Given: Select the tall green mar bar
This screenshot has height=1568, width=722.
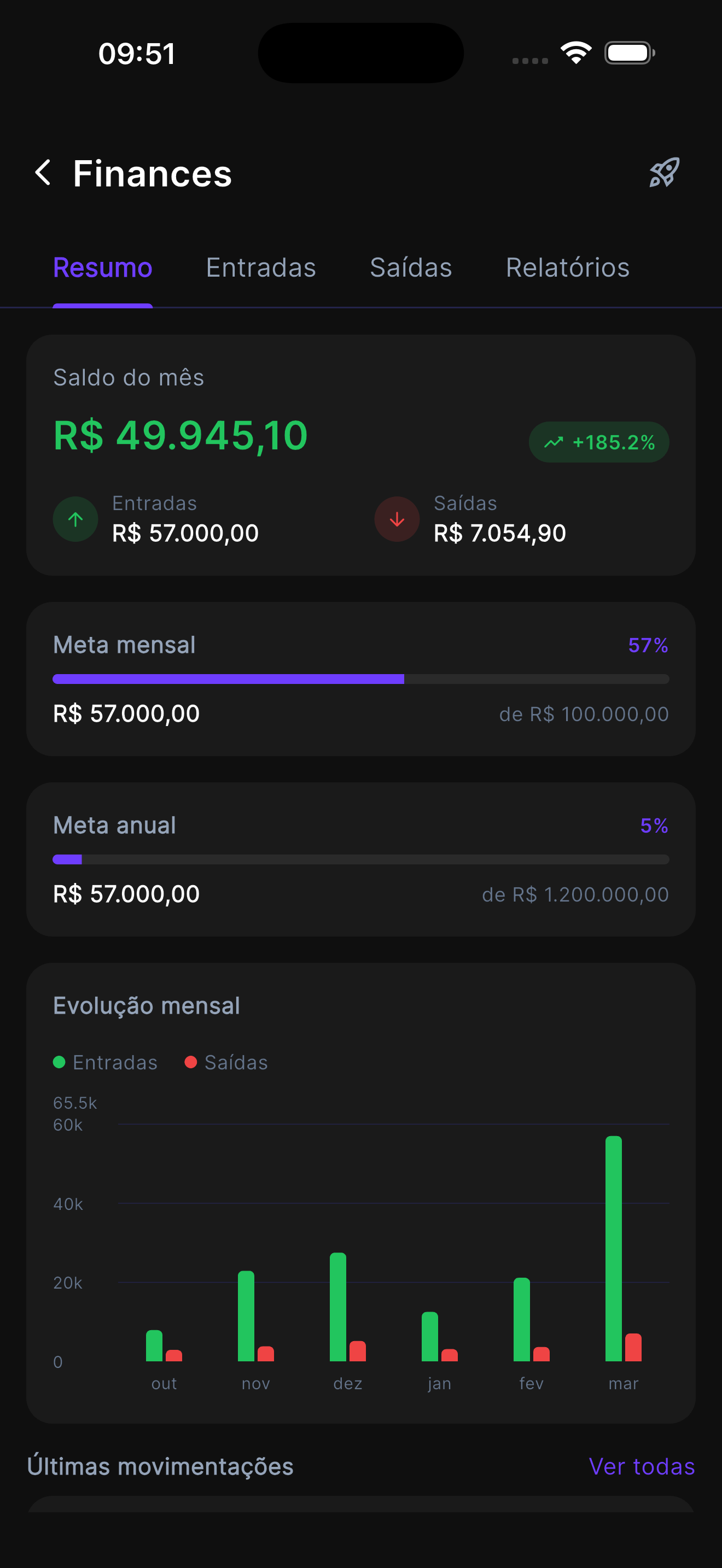Looking at the screenshot, I should (x=614, y=1248).
